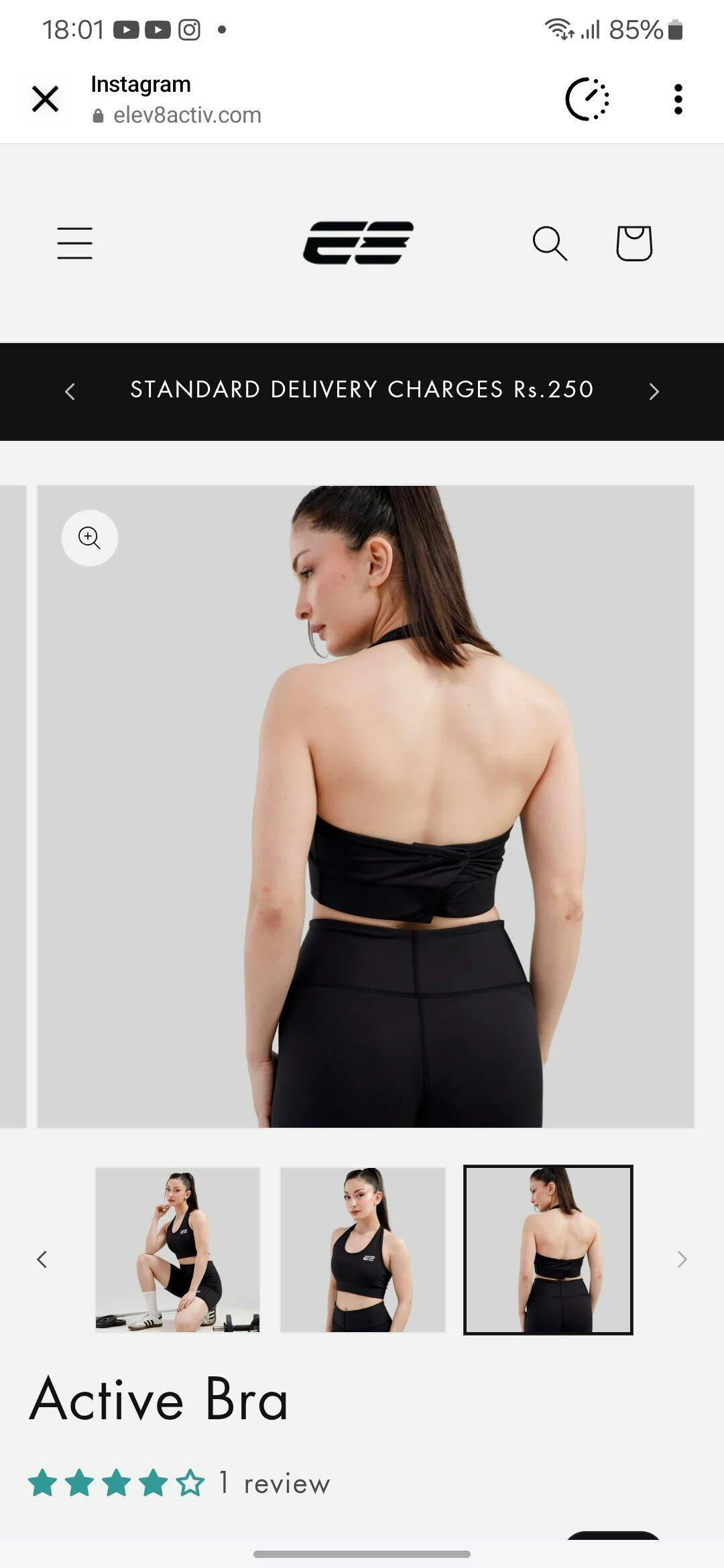Image resolution: width=724 pixels, height=1568 pixels.
Task: Show previous announcement in the banner
Action: pos(70,391)
